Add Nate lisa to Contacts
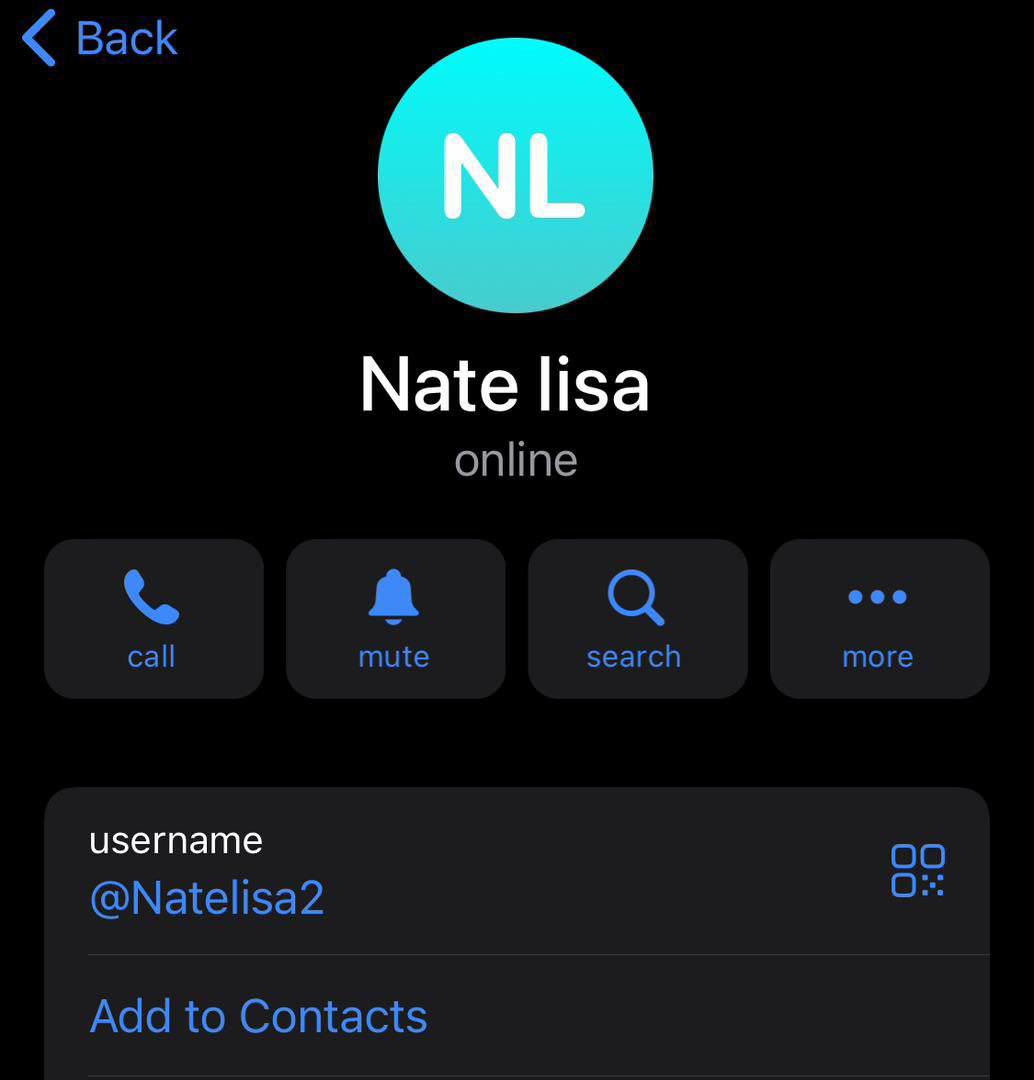 [x=259, y=1016]
